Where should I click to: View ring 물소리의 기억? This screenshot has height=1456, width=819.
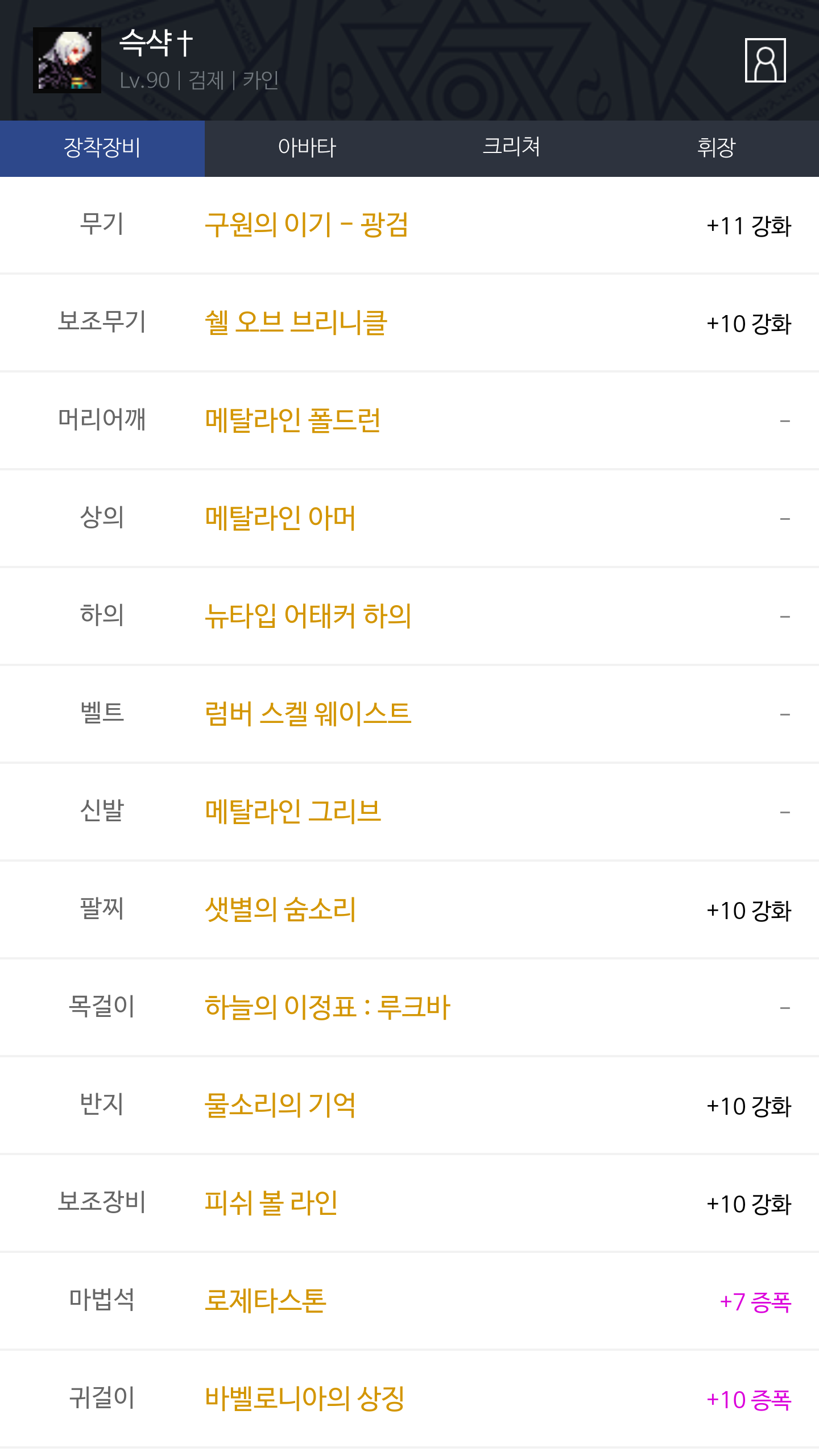409,1106
